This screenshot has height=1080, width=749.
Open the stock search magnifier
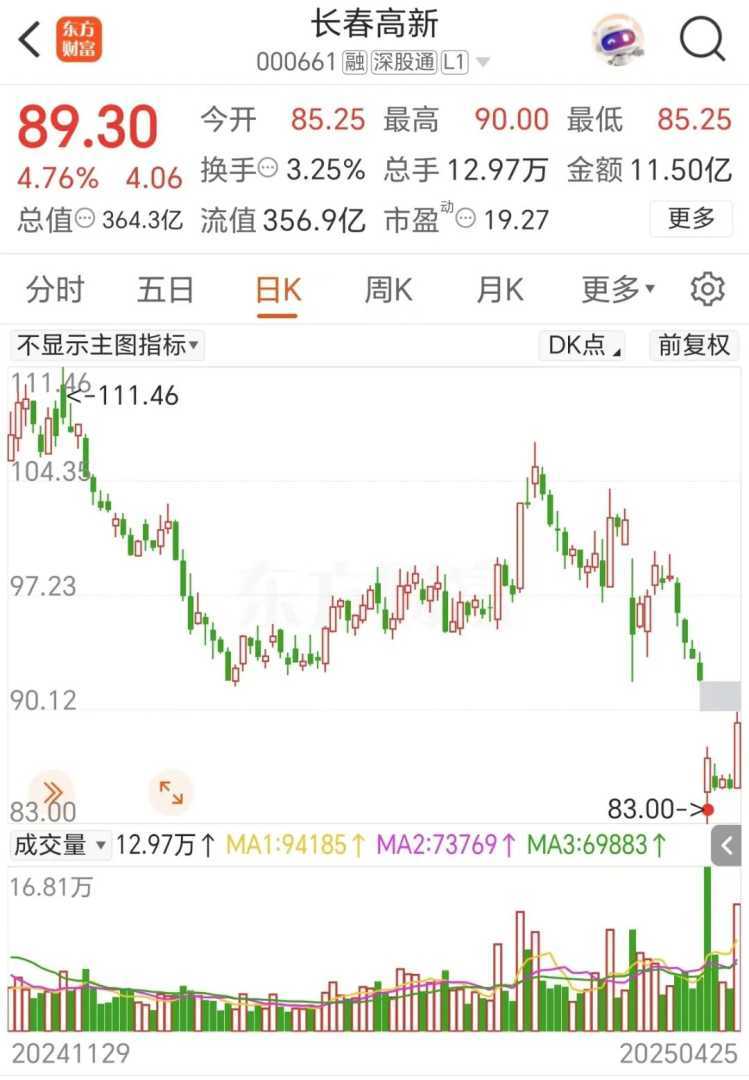click(702, 40)
